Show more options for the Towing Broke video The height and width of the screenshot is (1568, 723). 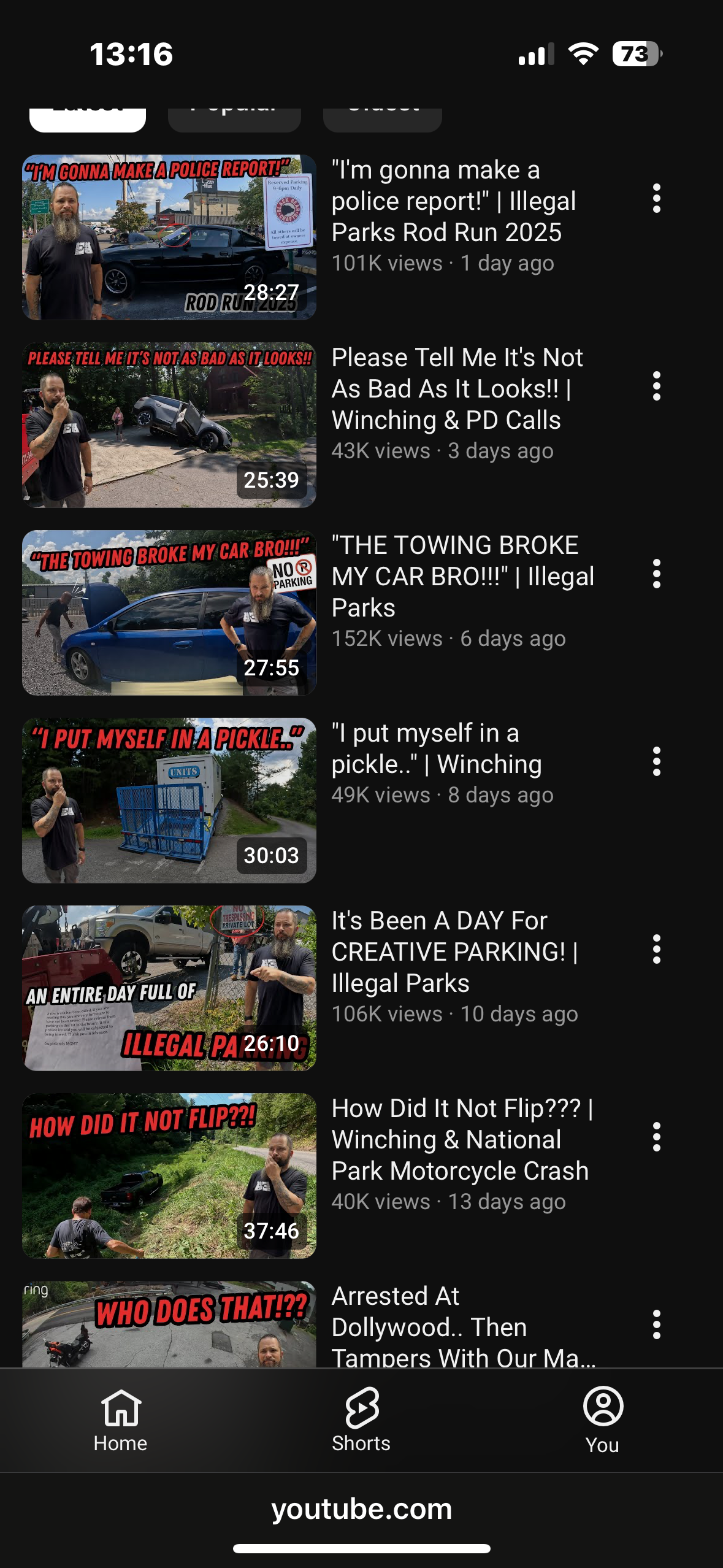pos(656,574)
